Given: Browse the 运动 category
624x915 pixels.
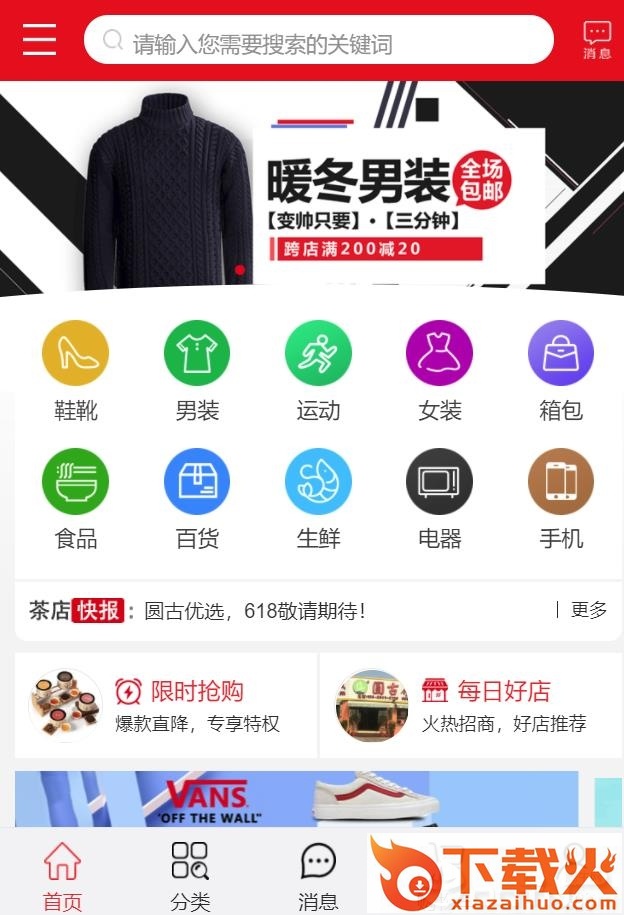Looking at the screenshot, I should pos(318,371).
